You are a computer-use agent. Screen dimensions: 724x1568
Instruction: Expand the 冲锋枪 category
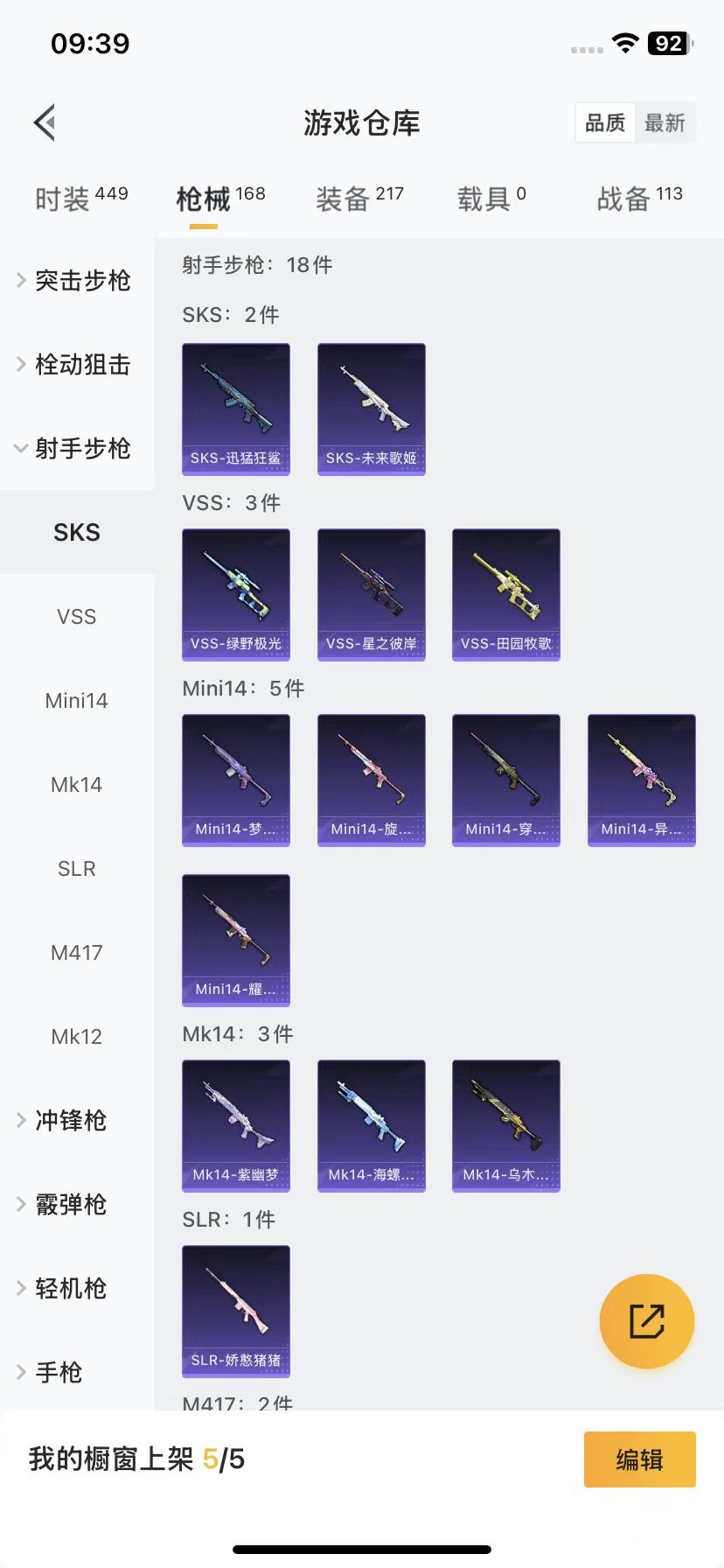(x=70, y=1120)
